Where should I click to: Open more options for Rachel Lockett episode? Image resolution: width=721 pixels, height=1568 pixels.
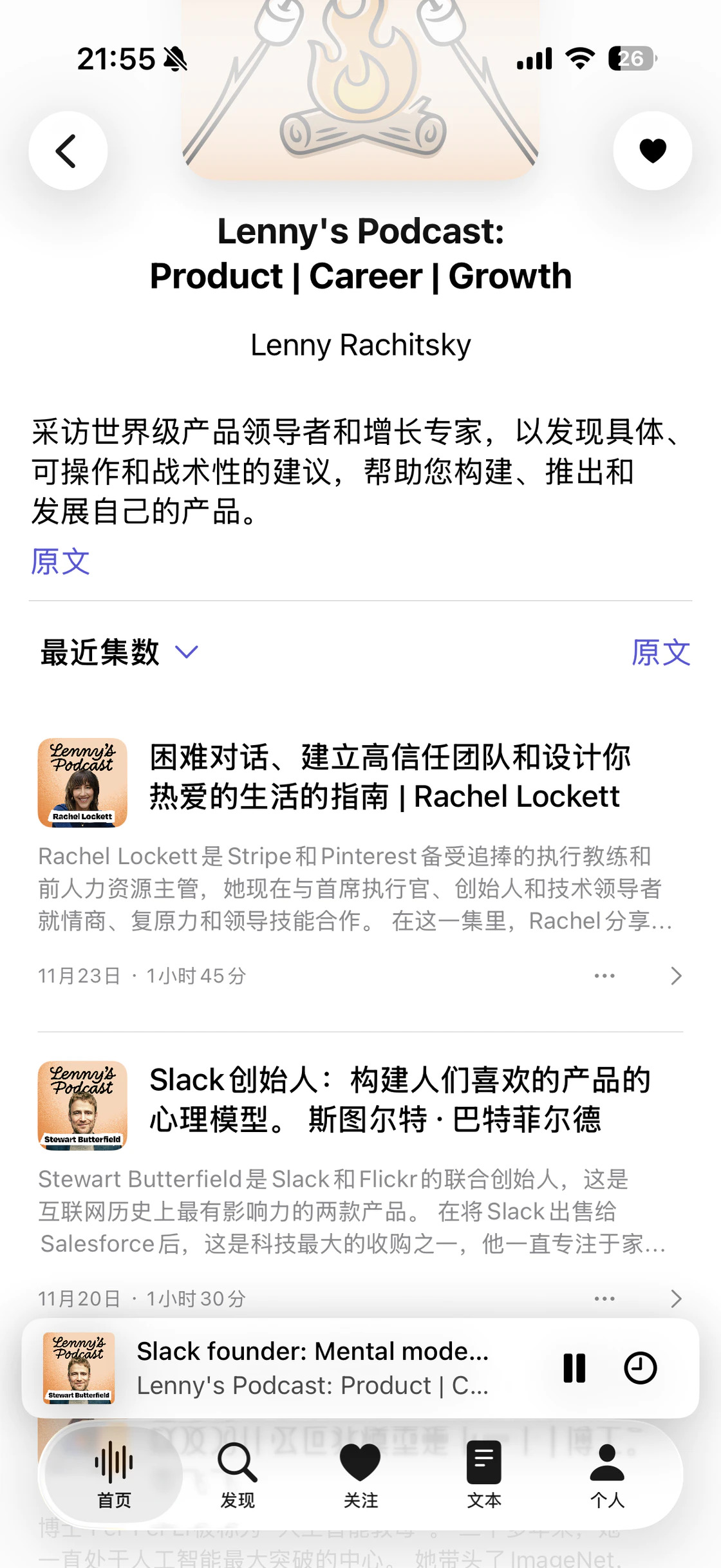[x=604, y=976]
